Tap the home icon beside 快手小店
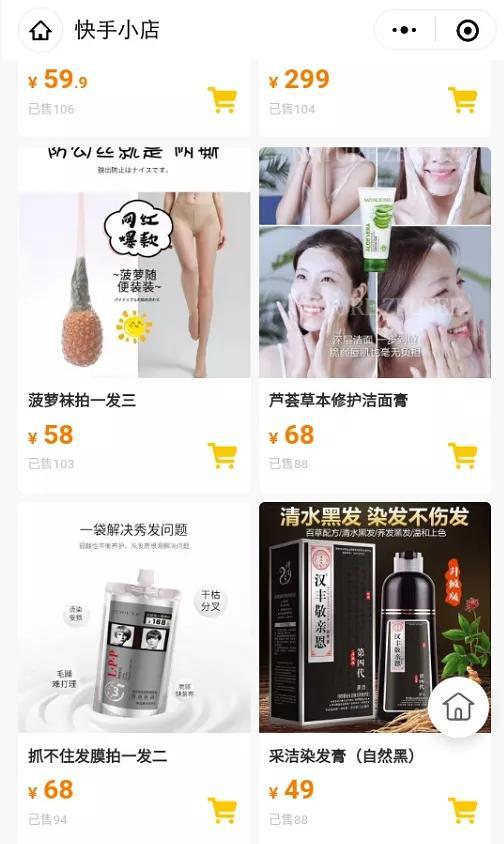504x844 pixels. click(x=40, y=30)
